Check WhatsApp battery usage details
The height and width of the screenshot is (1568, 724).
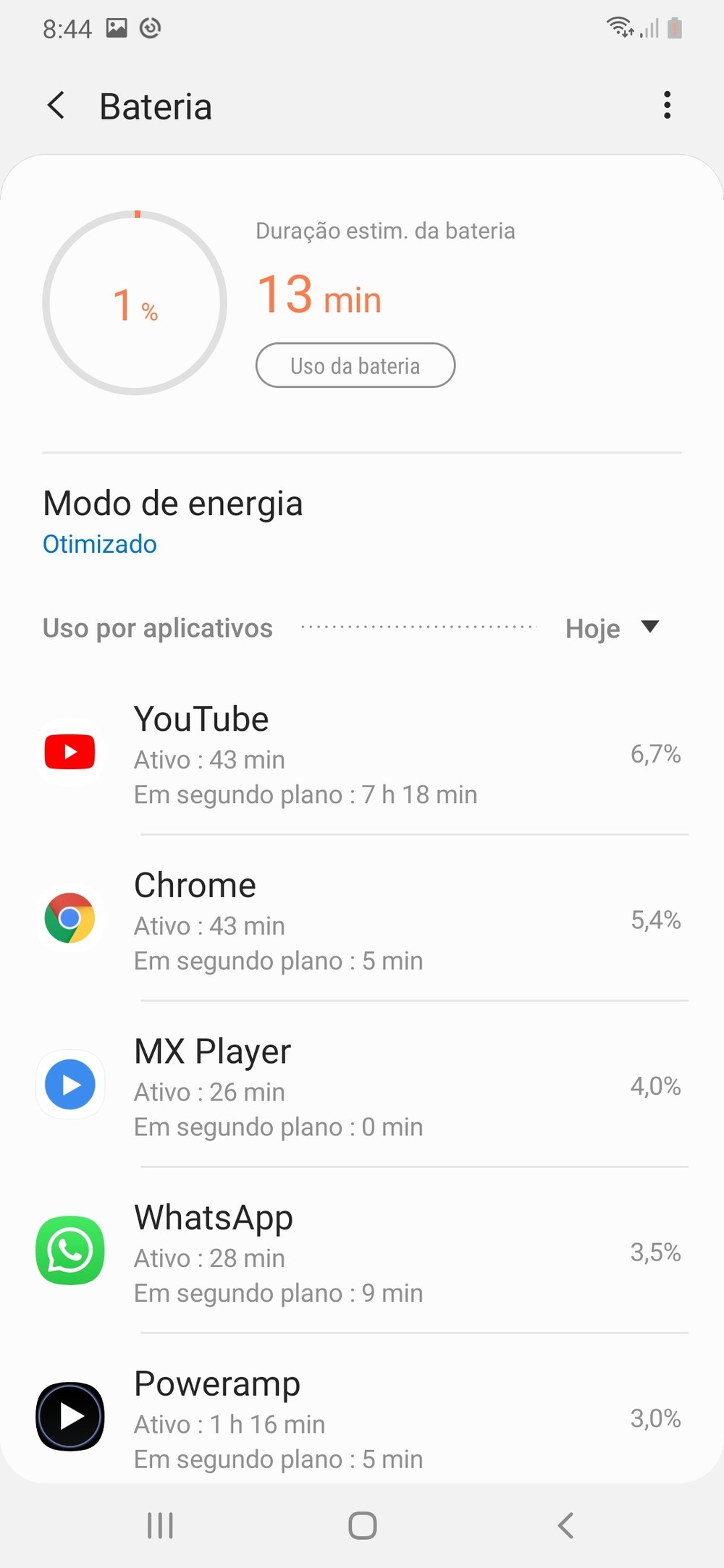click(362, 1253)
